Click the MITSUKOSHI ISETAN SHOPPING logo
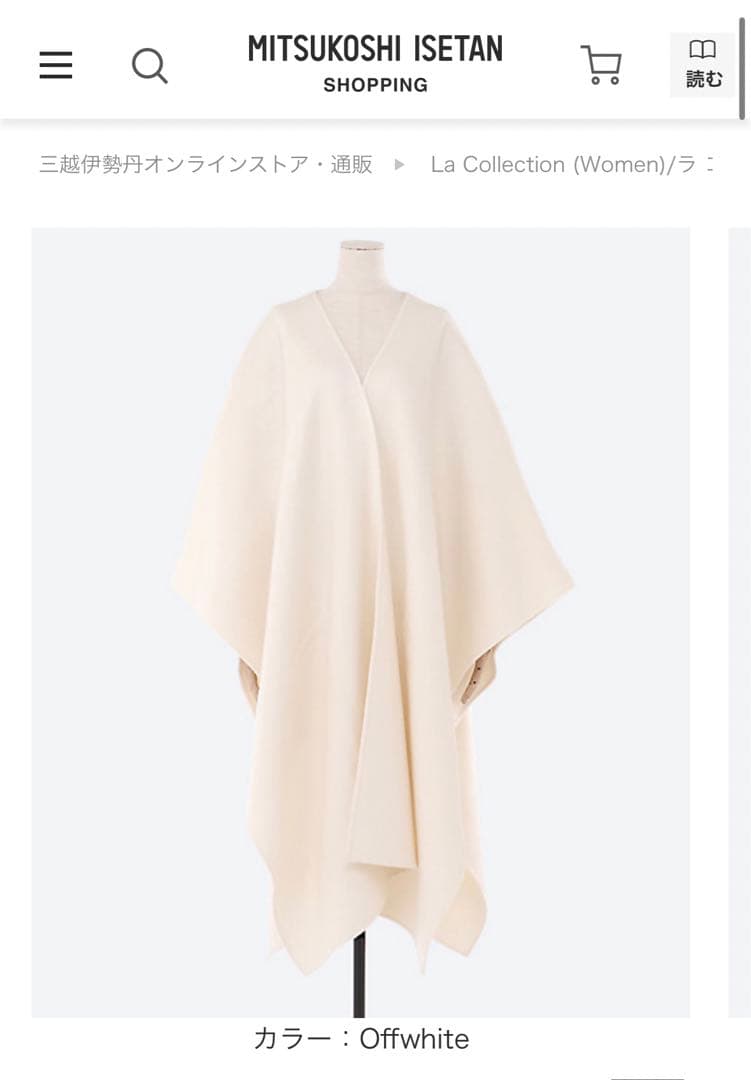Screen dimensions: 751x1080 375,62
